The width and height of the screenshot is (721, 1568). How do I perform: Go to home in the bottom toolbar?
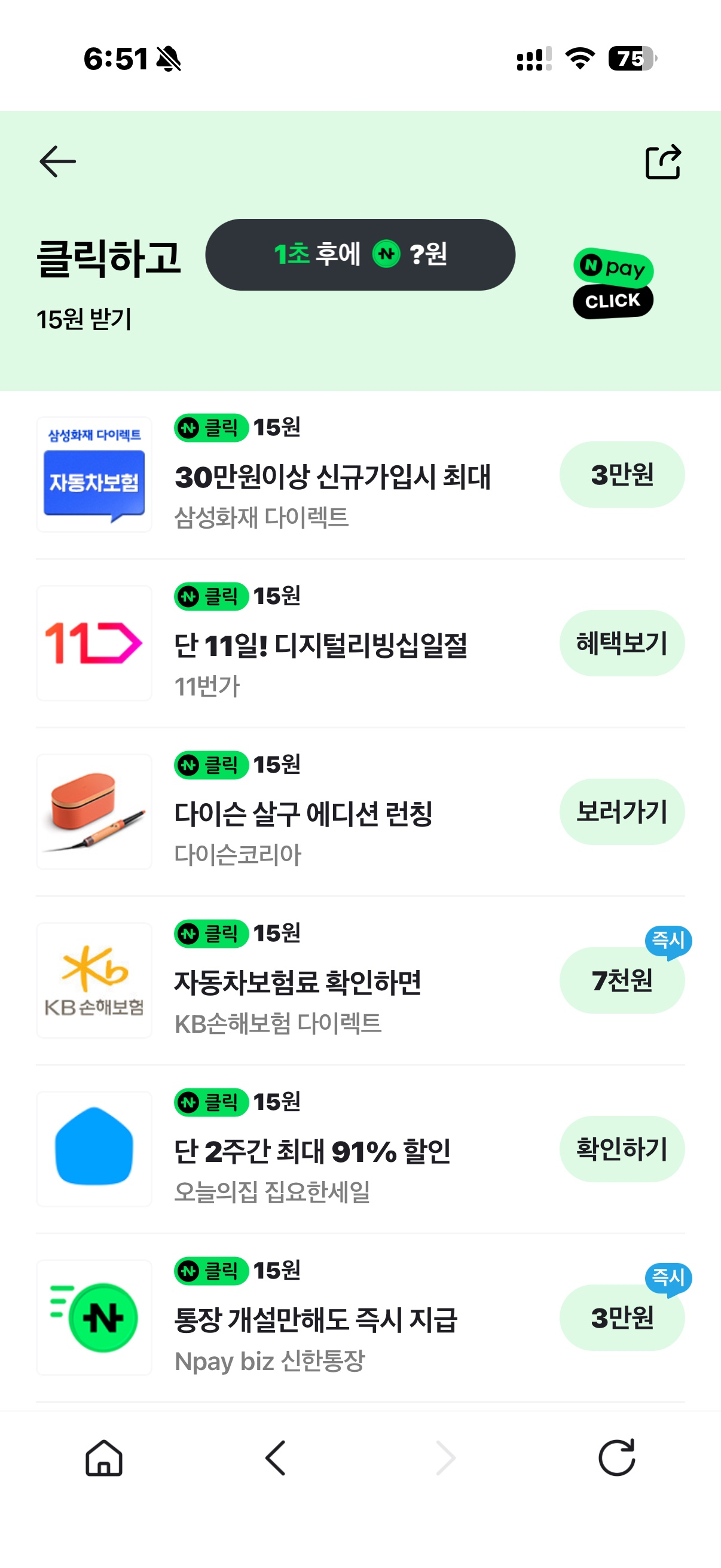tap(104, 1458)
